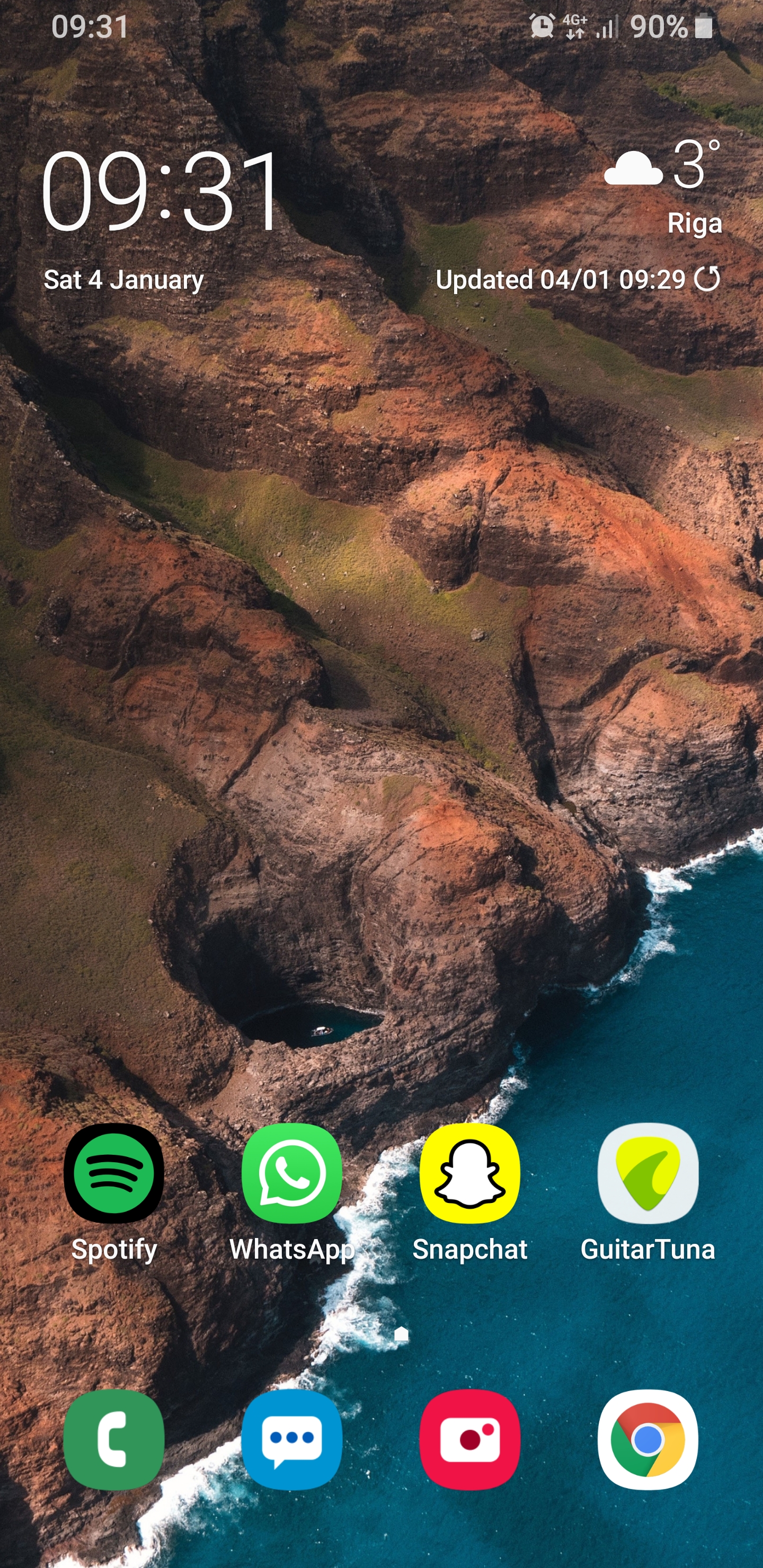Open the Messages app

291,1440
